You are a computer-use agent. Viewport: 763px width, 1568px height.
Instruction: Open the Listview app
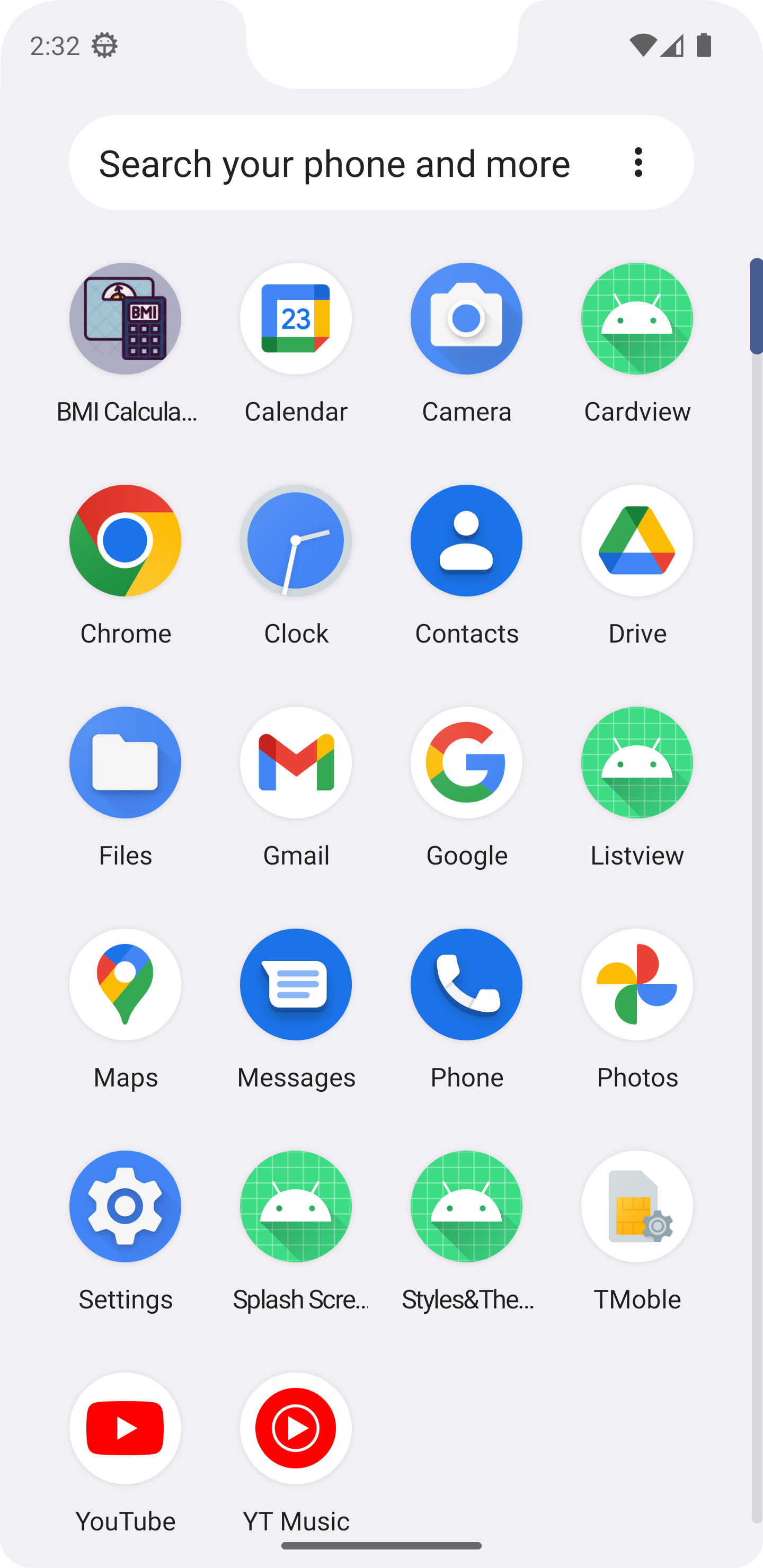tap(637, 763)
